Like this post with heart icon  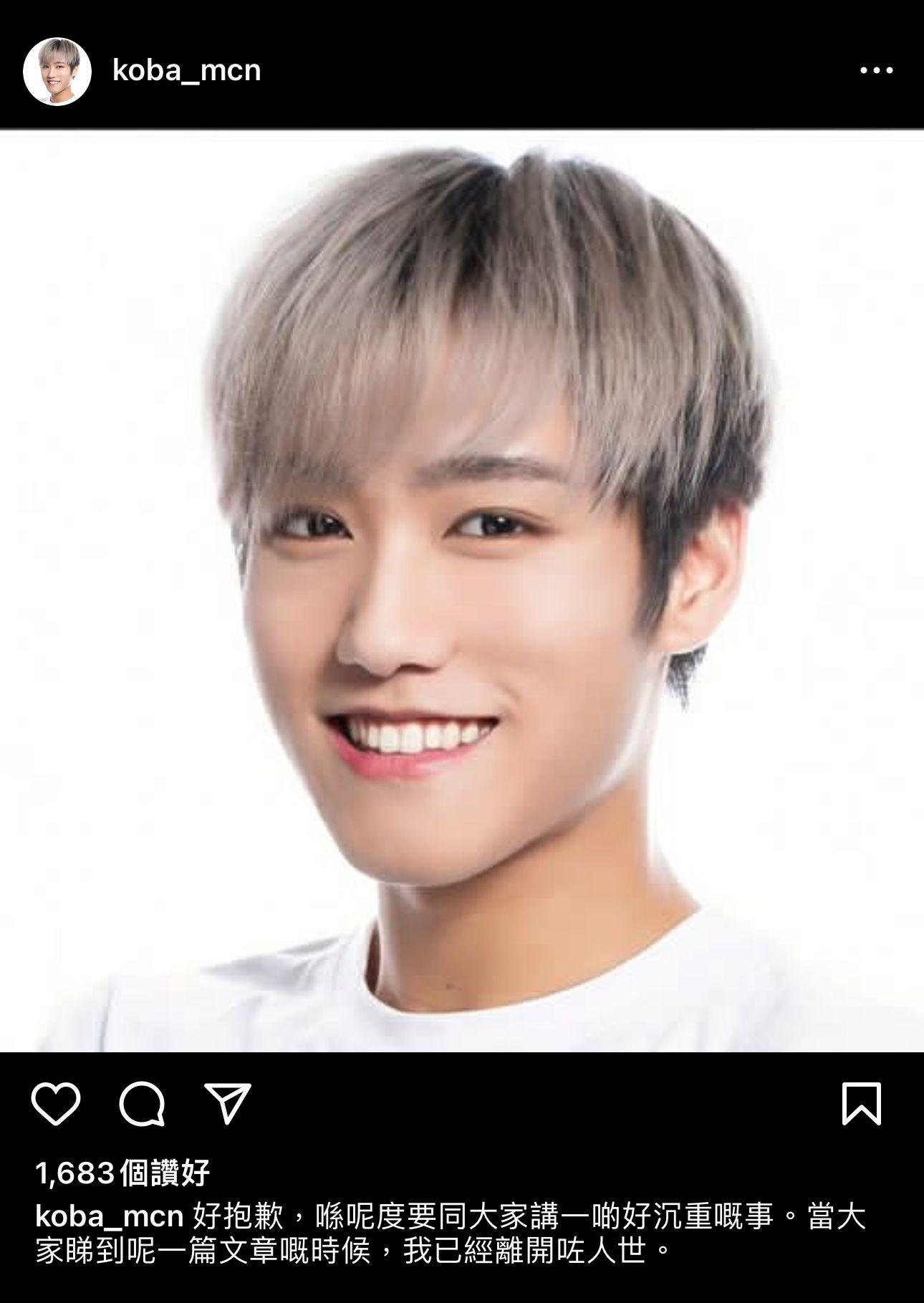point(56,1104)
